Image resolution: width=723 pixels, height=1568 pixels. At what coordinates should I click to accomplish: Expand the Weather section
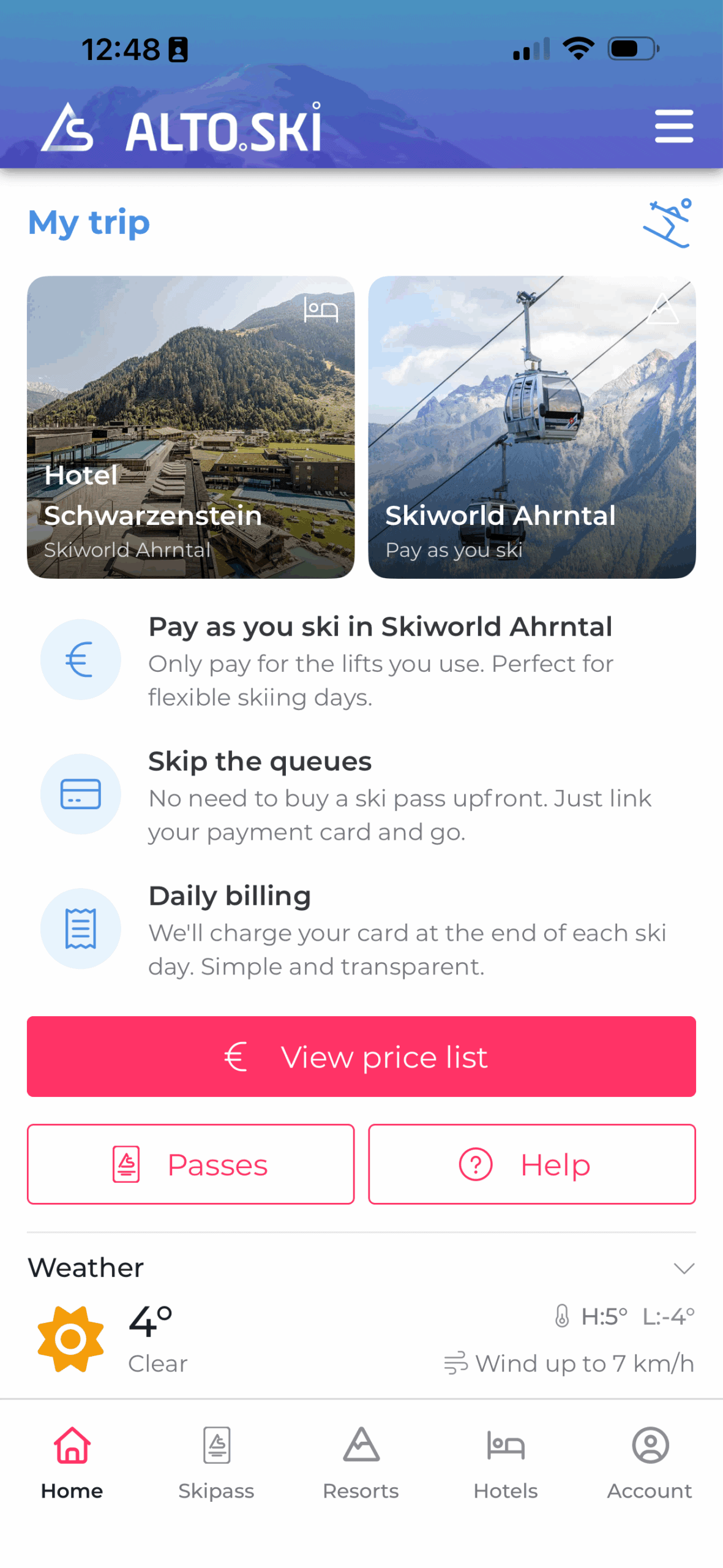pyautogui.click(x=683, y=1267)
